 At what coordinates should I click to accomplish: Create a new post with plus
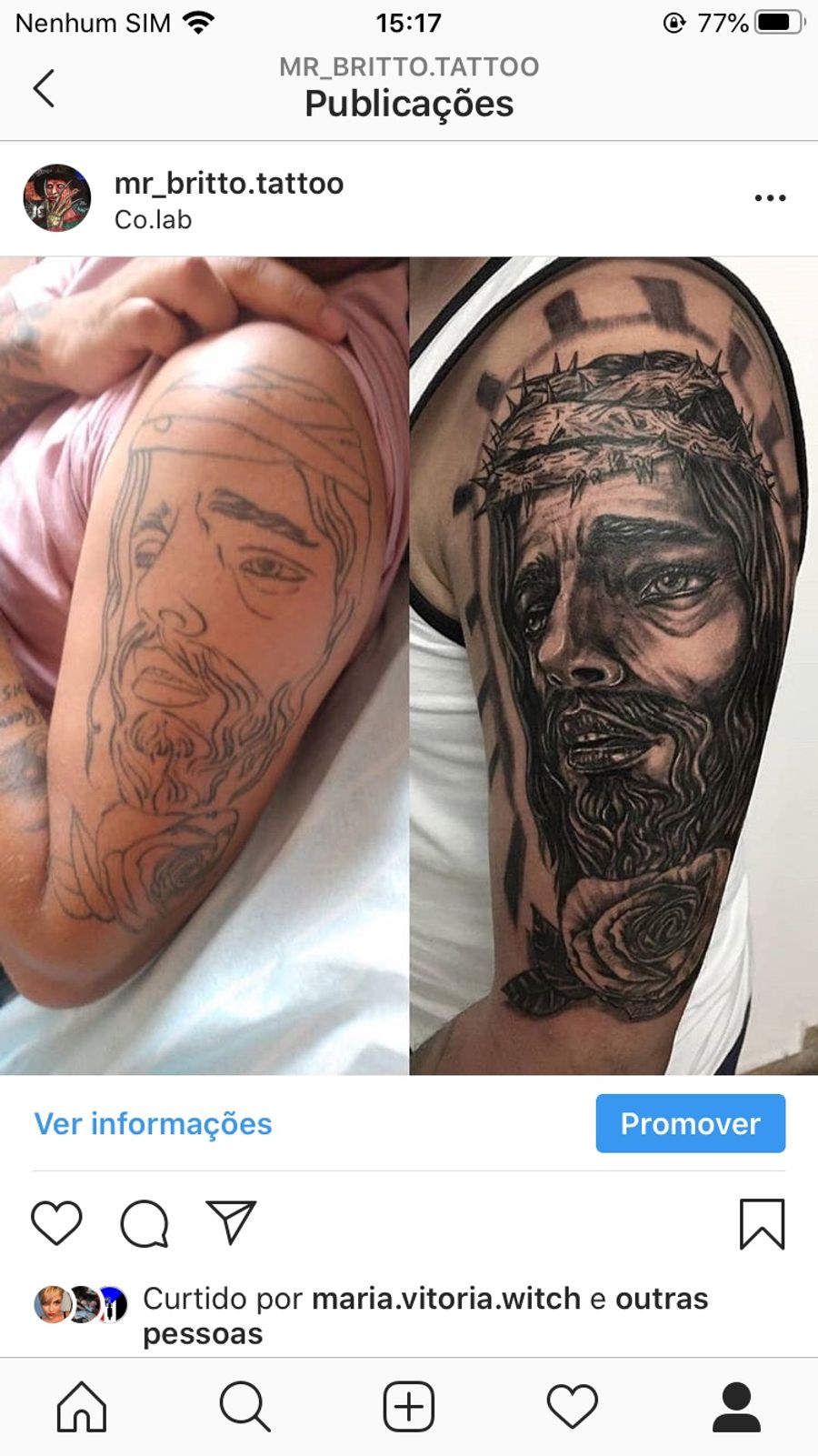[409, 1407]
